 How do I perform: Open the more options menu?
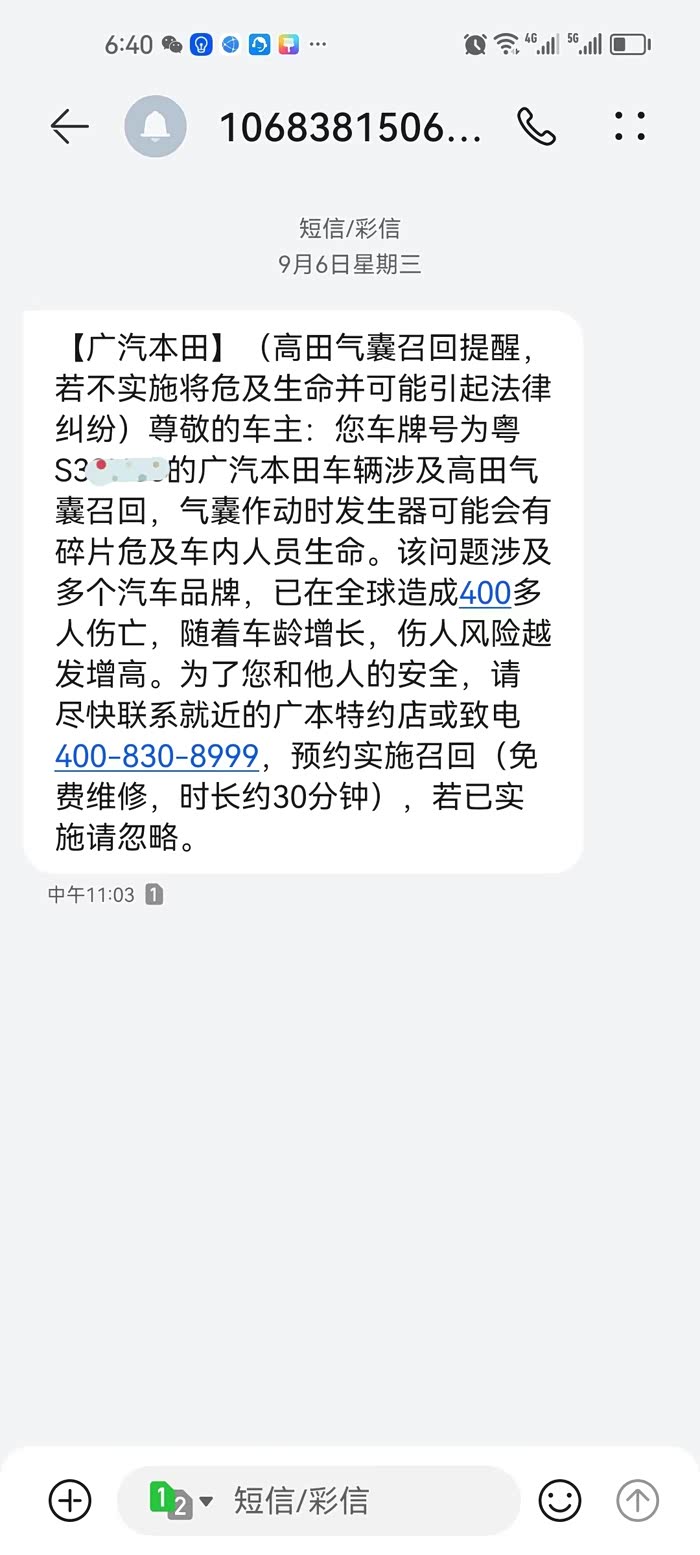point(630,127)
